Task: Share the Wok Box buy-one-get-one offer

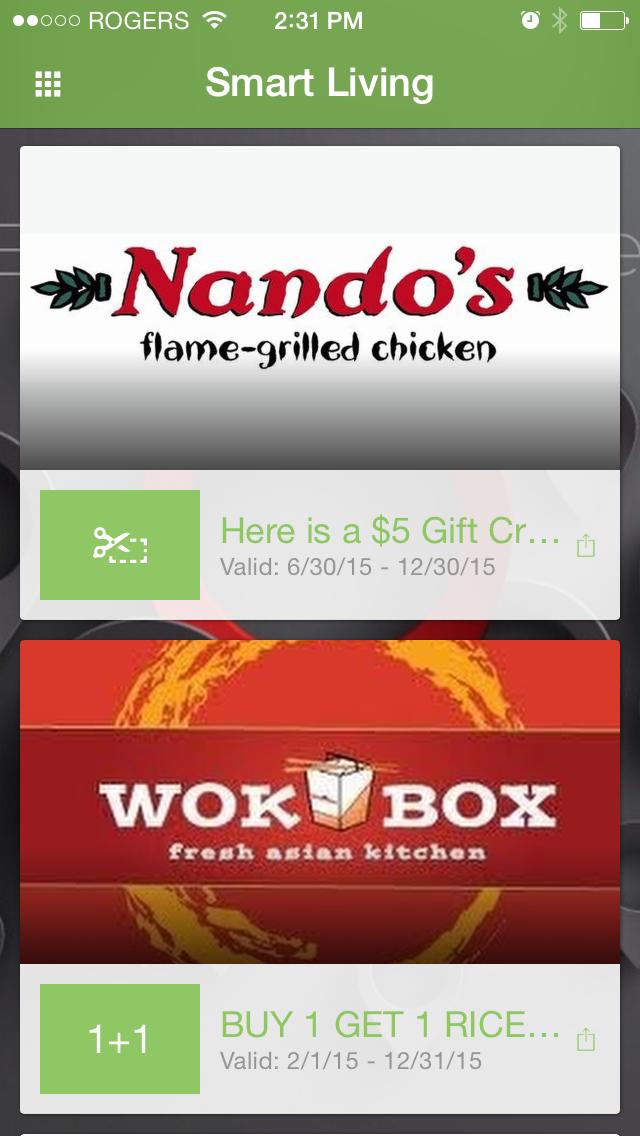Action: (x=586, y=1040)
